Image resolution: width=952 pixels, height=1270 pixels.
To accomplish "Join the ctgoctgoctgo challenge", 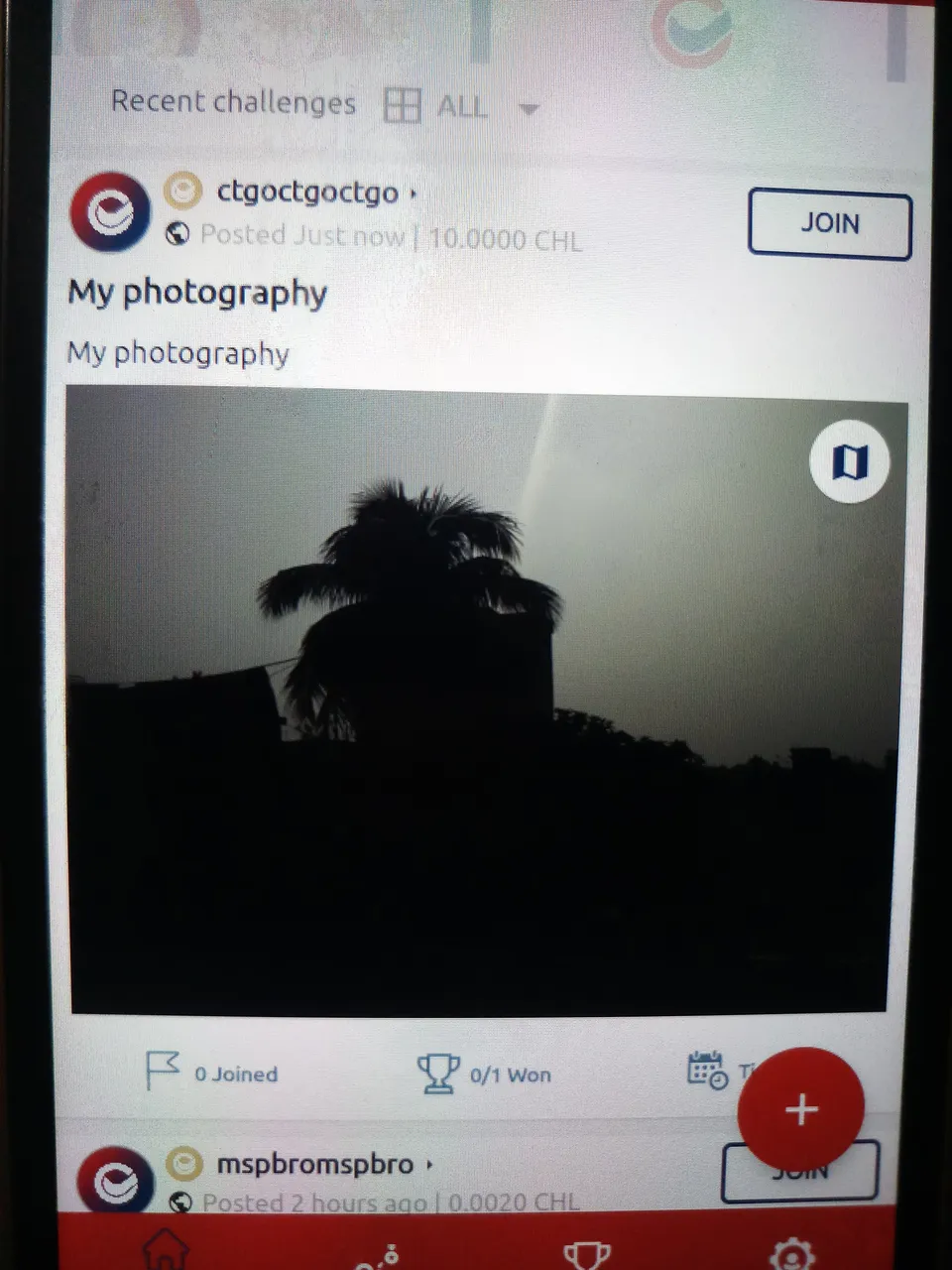I will click(x=829, y=225).
